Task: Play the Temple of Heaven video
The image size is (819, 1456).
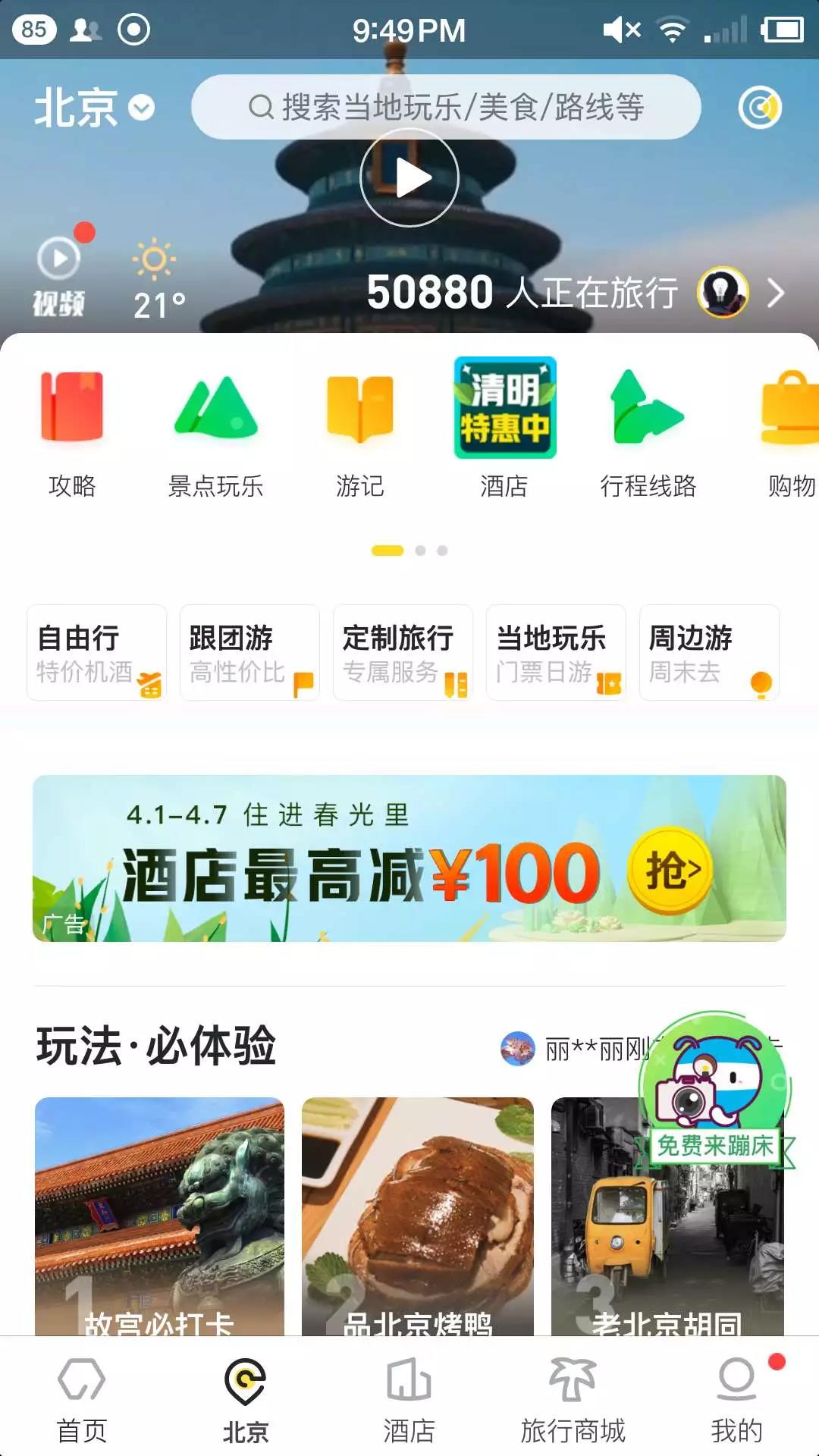Action: click(409, 178)
